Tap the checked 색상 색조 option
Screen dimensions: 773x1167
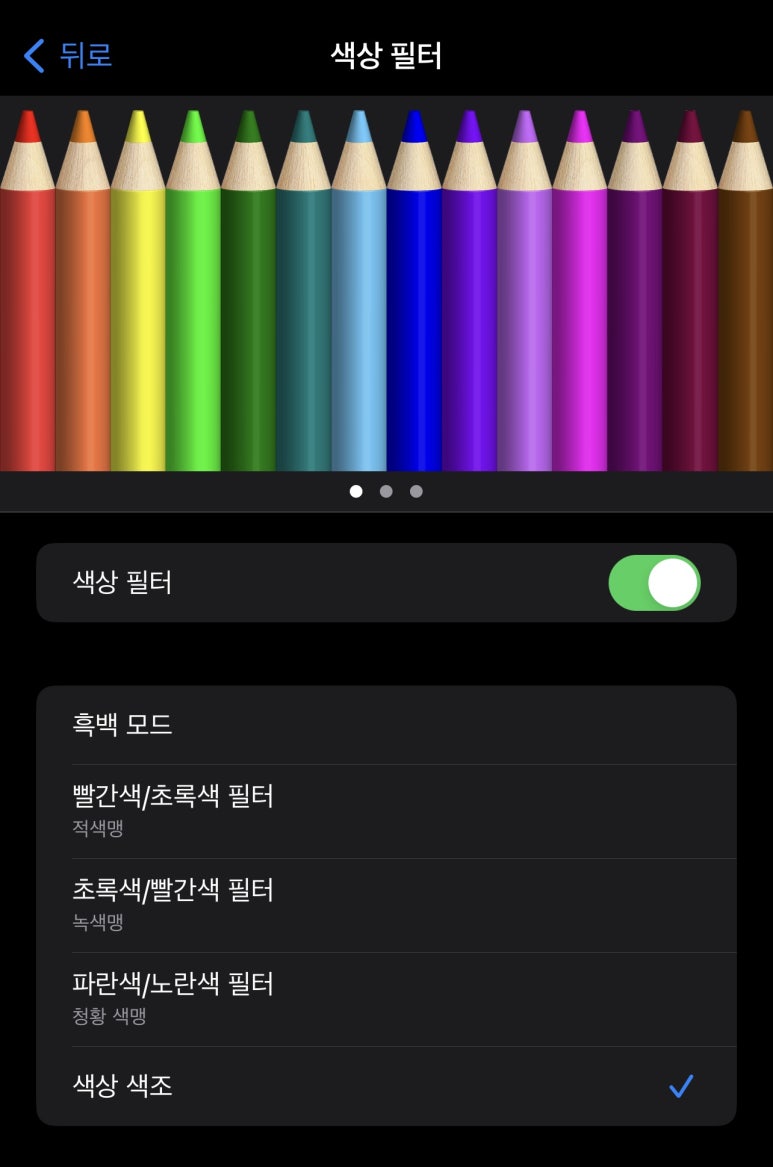pyautogui.click(x=386, y=1086)
